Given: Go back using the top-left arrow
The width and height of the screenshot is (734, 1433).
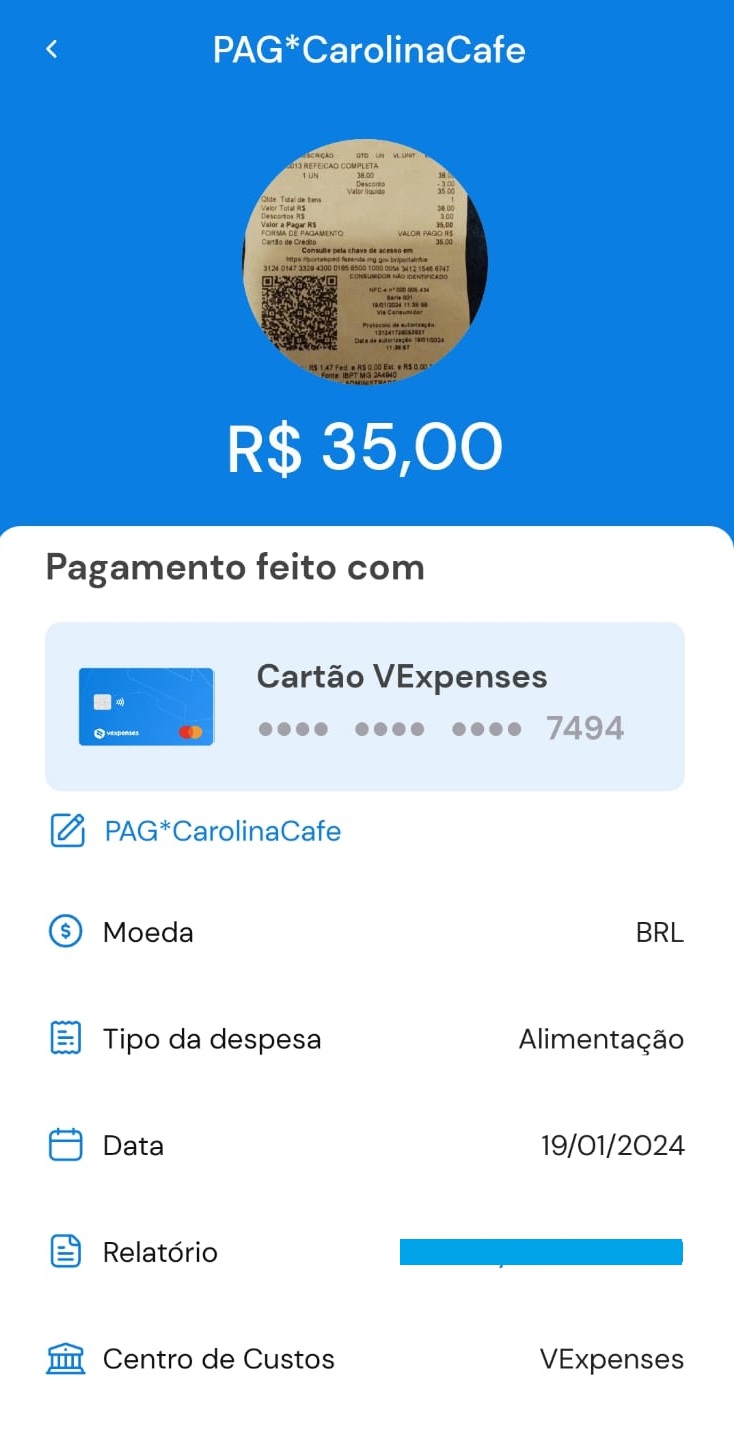Looking at the screenshot, I should [52, 49].
